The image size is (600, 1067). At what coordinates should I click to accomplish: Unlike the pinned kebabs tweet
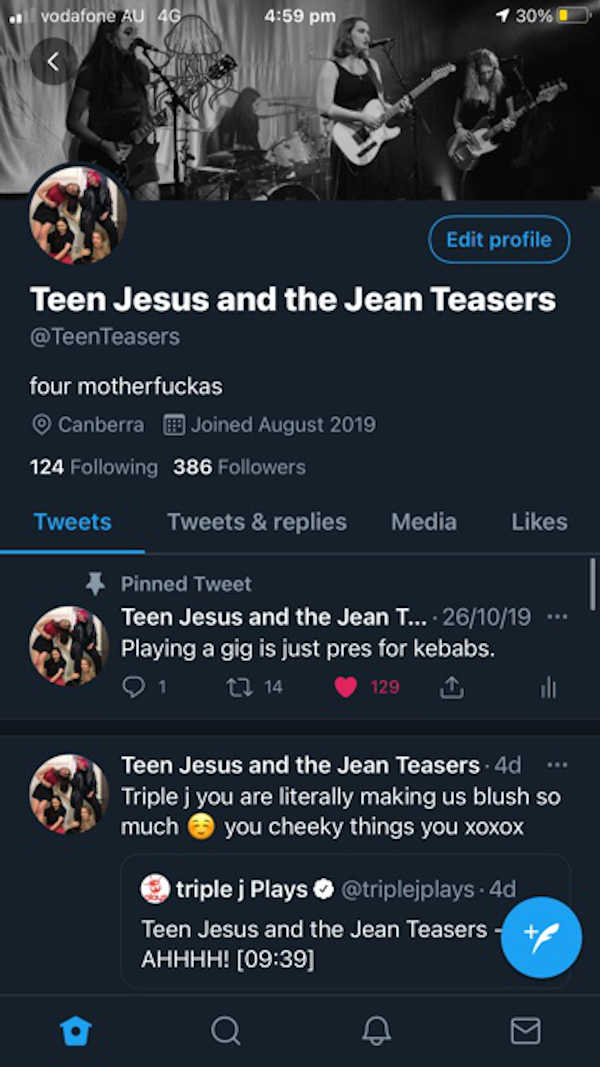(x=347, y=687)
